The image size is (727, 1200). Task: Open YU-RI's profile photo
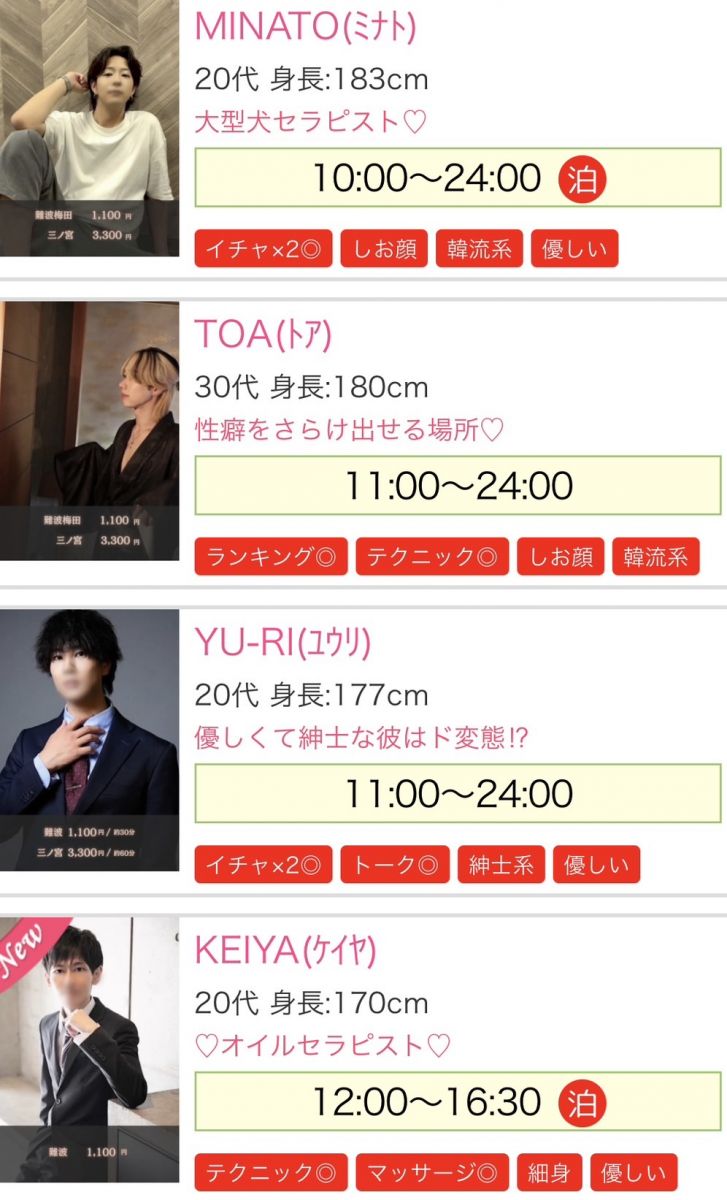click(x=89, y=738)
